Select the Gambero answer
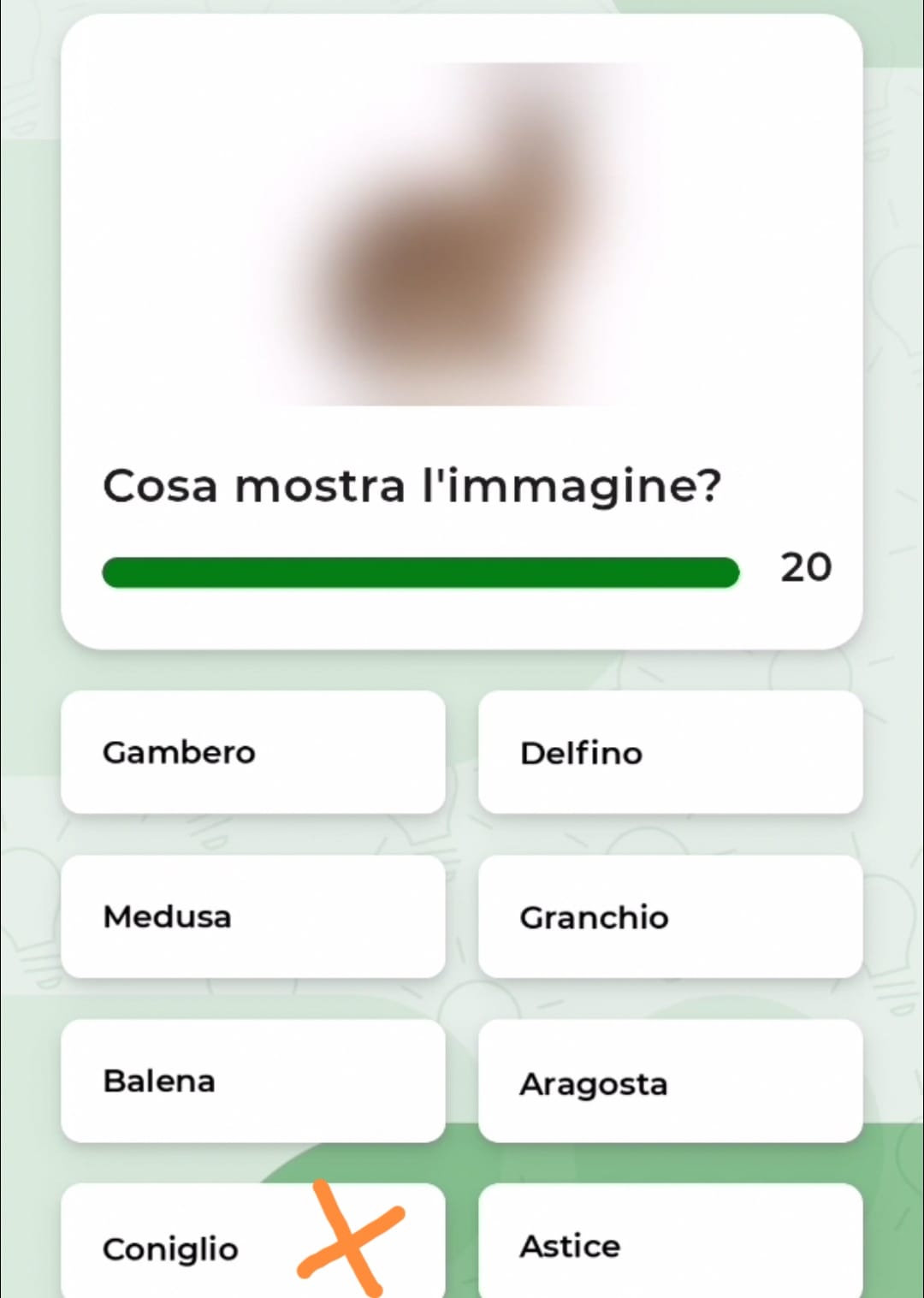Screen dimensions: 924x1298 pos(252,752)
